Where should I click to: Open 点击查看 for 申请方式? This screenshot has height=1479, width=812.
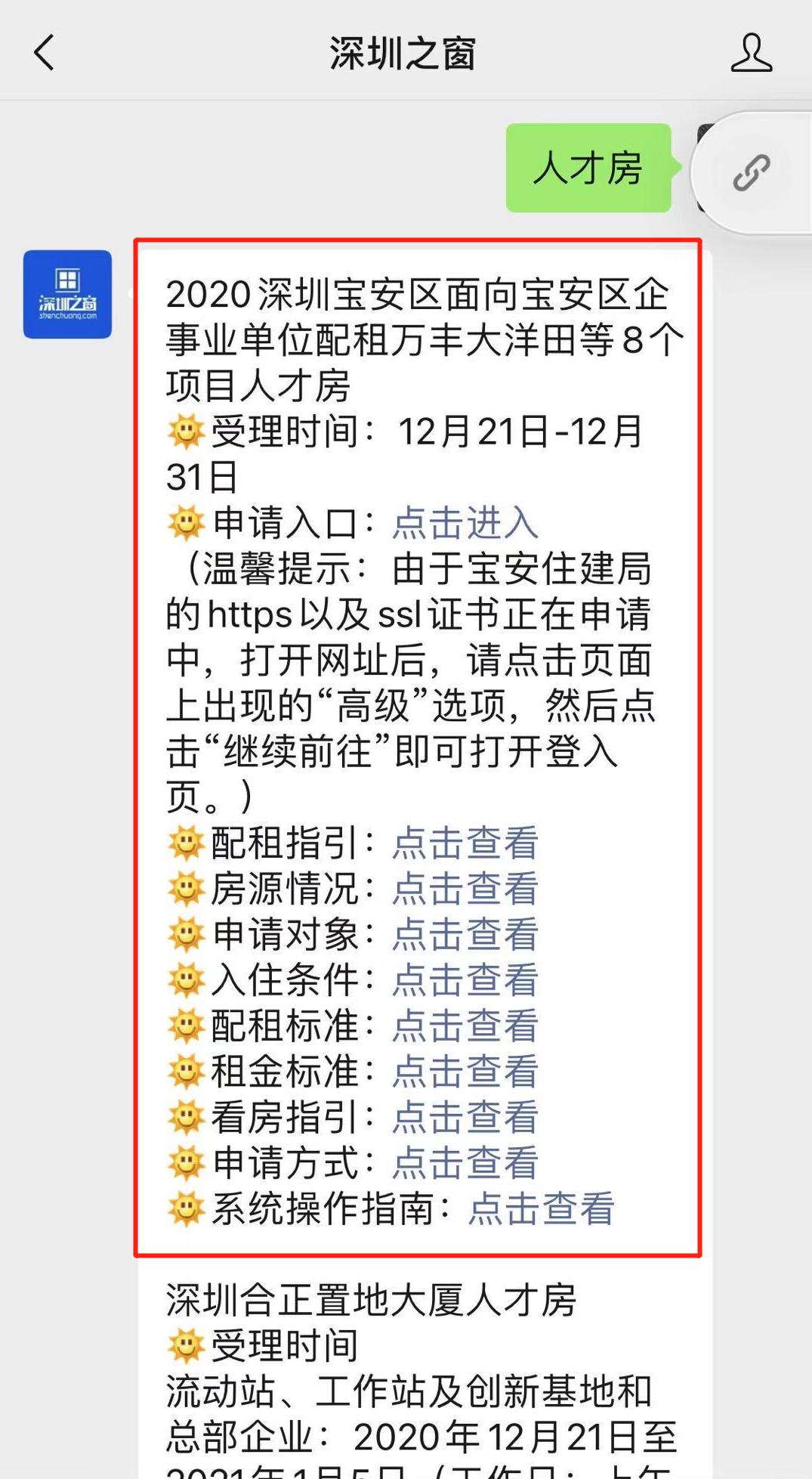point(466,1159)
